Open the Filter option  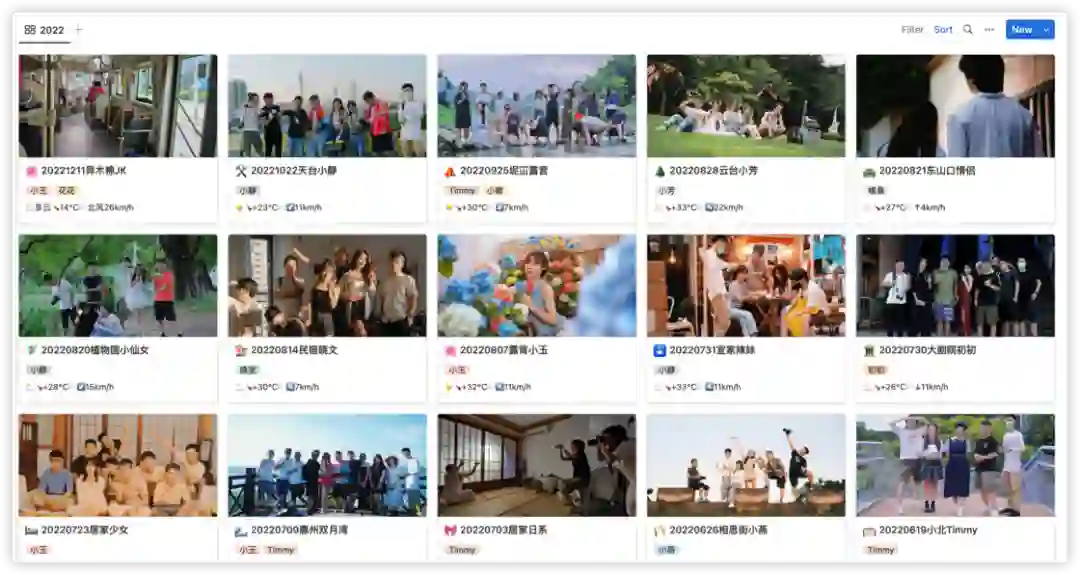click(x=912, y=30)
